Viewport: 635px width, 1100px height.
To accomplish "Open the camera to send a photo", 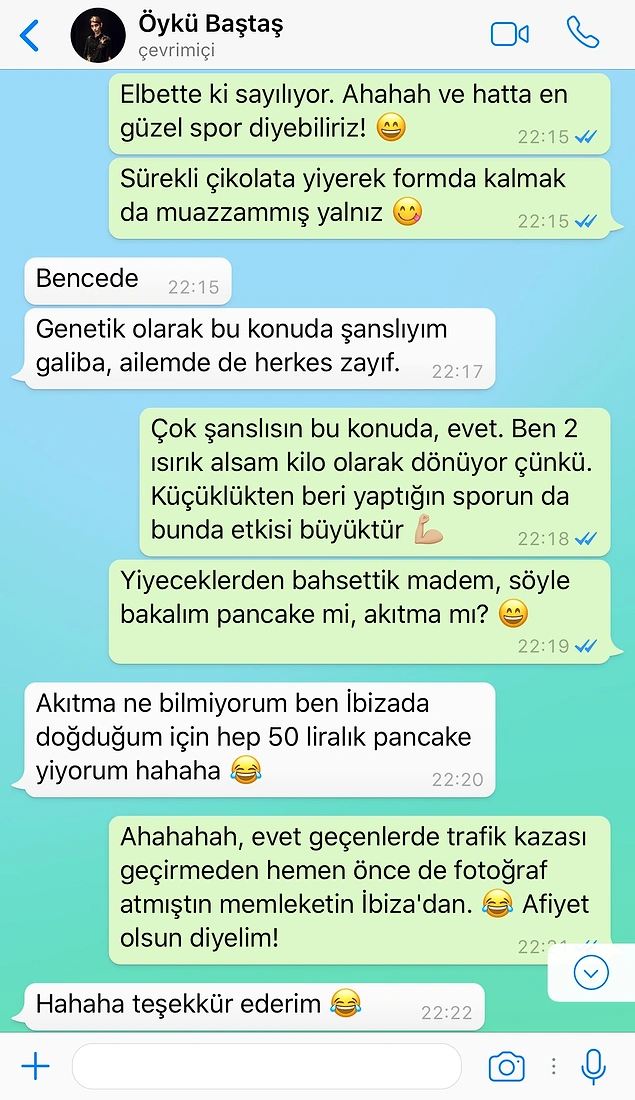I will click(507, 1066).
